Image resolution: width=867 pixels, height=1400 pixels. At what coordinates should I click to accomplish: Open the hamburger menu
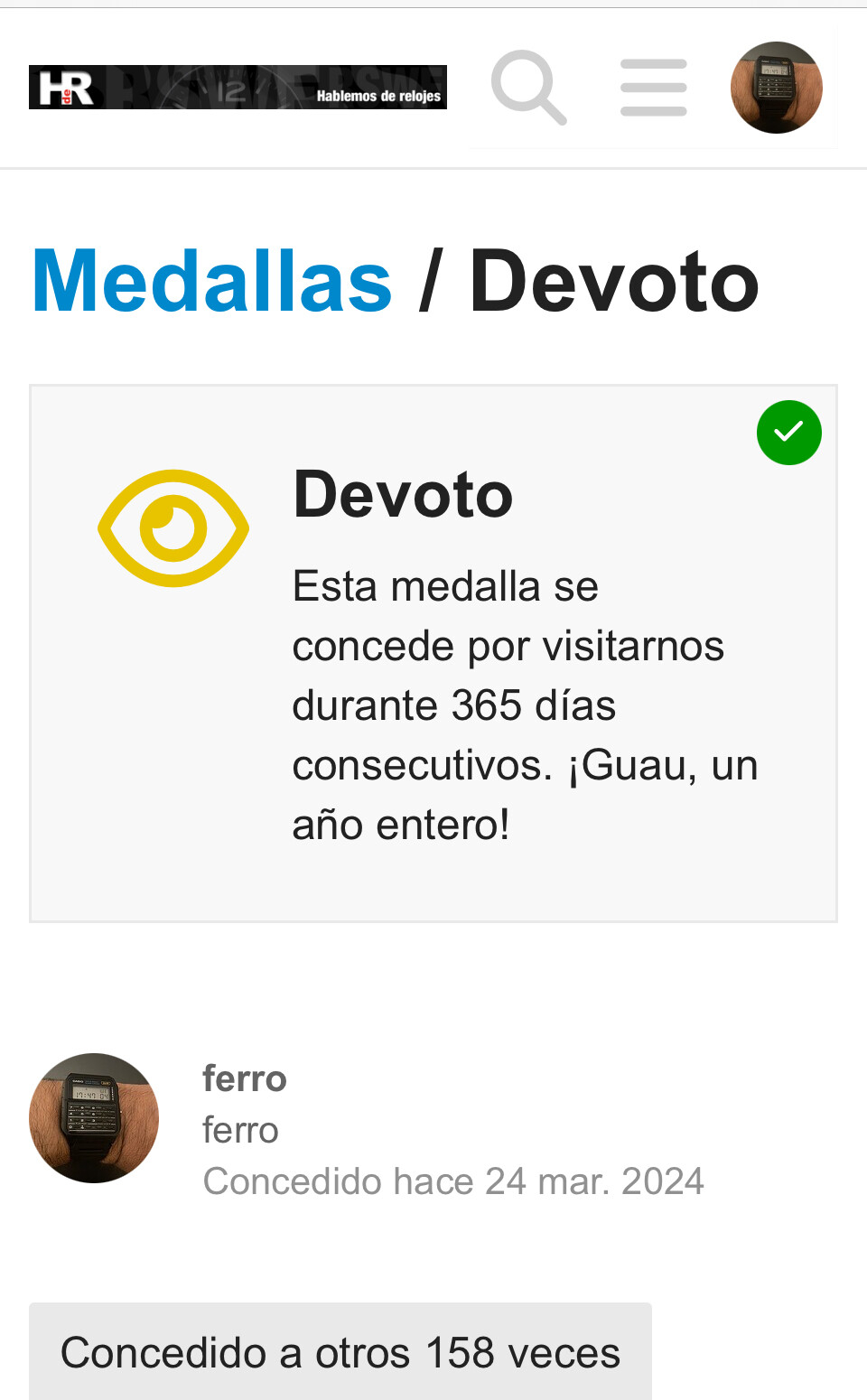pos(654,88)
